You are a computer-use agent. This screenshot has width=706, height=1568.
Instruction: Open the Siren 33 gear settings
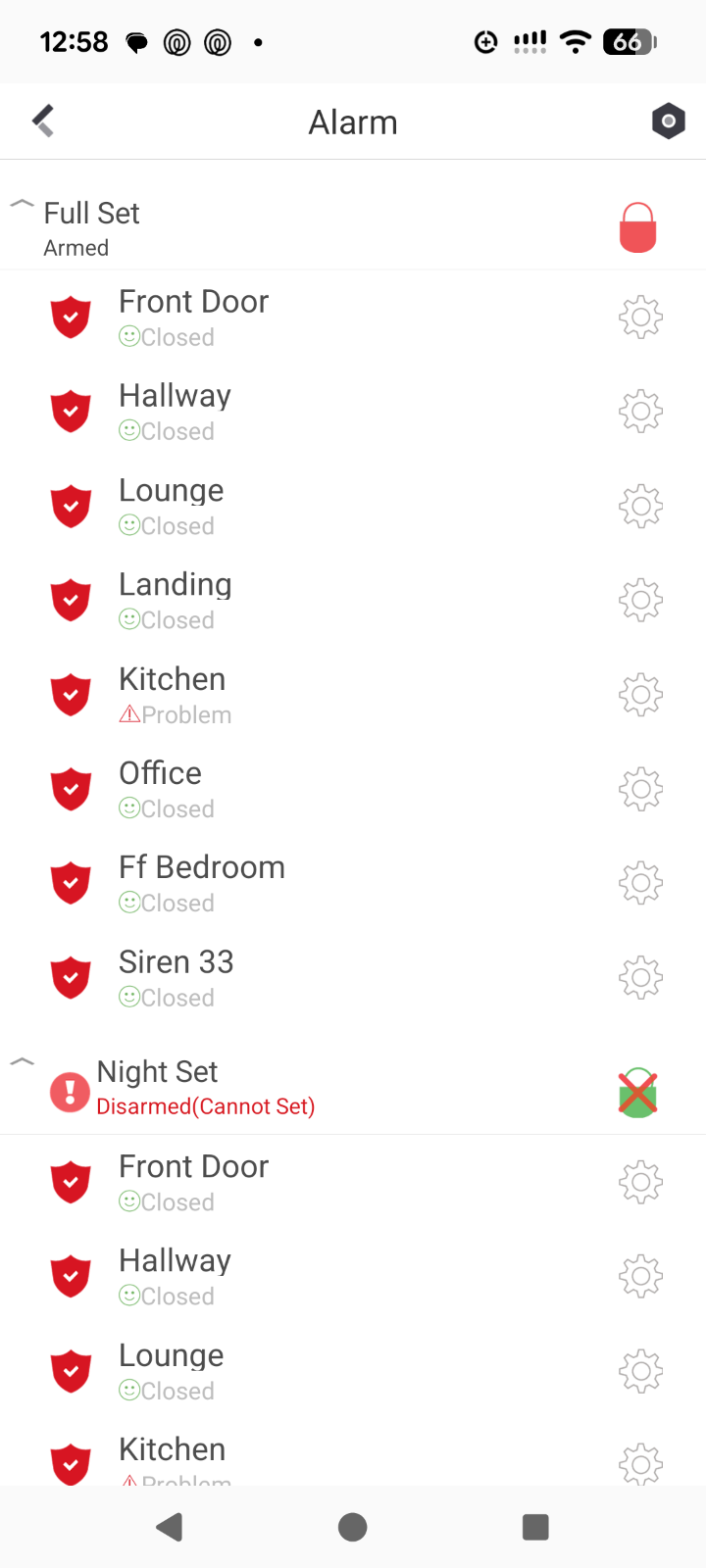(x=640, y=978)
